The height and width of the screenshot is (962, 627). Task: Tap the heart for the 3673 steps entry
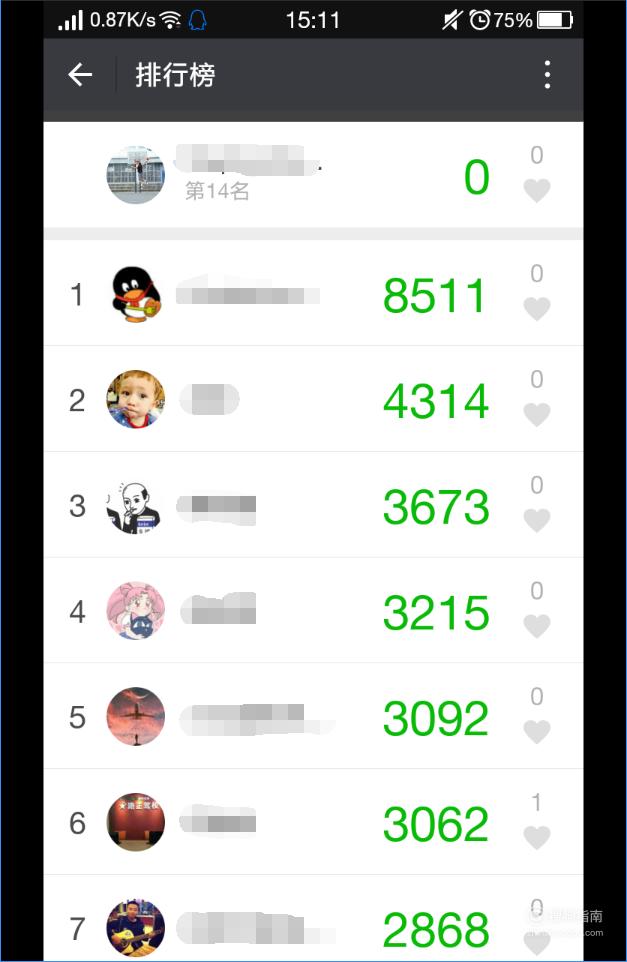click(537, 520)
